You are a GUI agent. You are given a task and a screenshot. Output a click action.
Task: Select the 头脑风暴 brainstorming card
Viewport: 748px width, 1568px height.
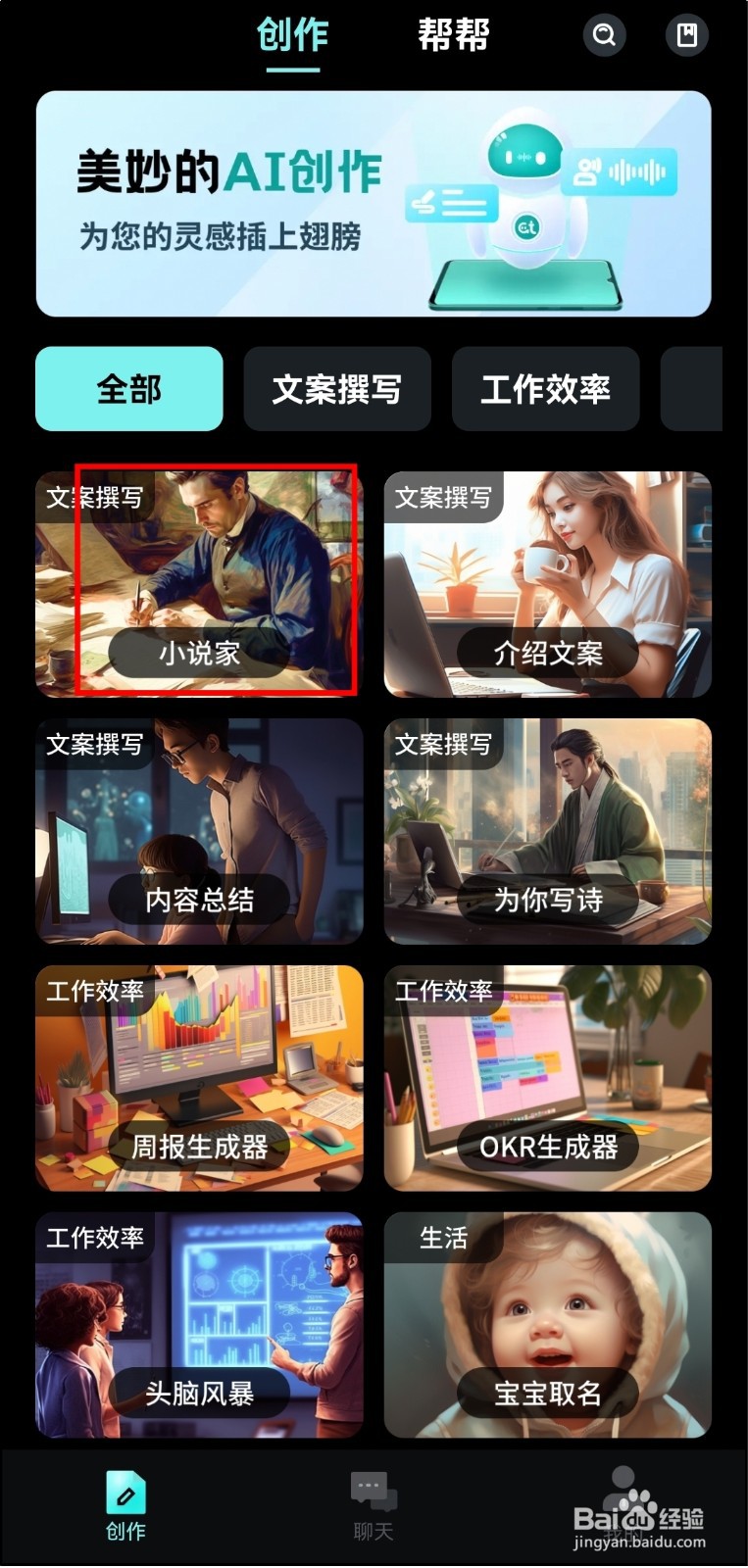coord(199,1325)
